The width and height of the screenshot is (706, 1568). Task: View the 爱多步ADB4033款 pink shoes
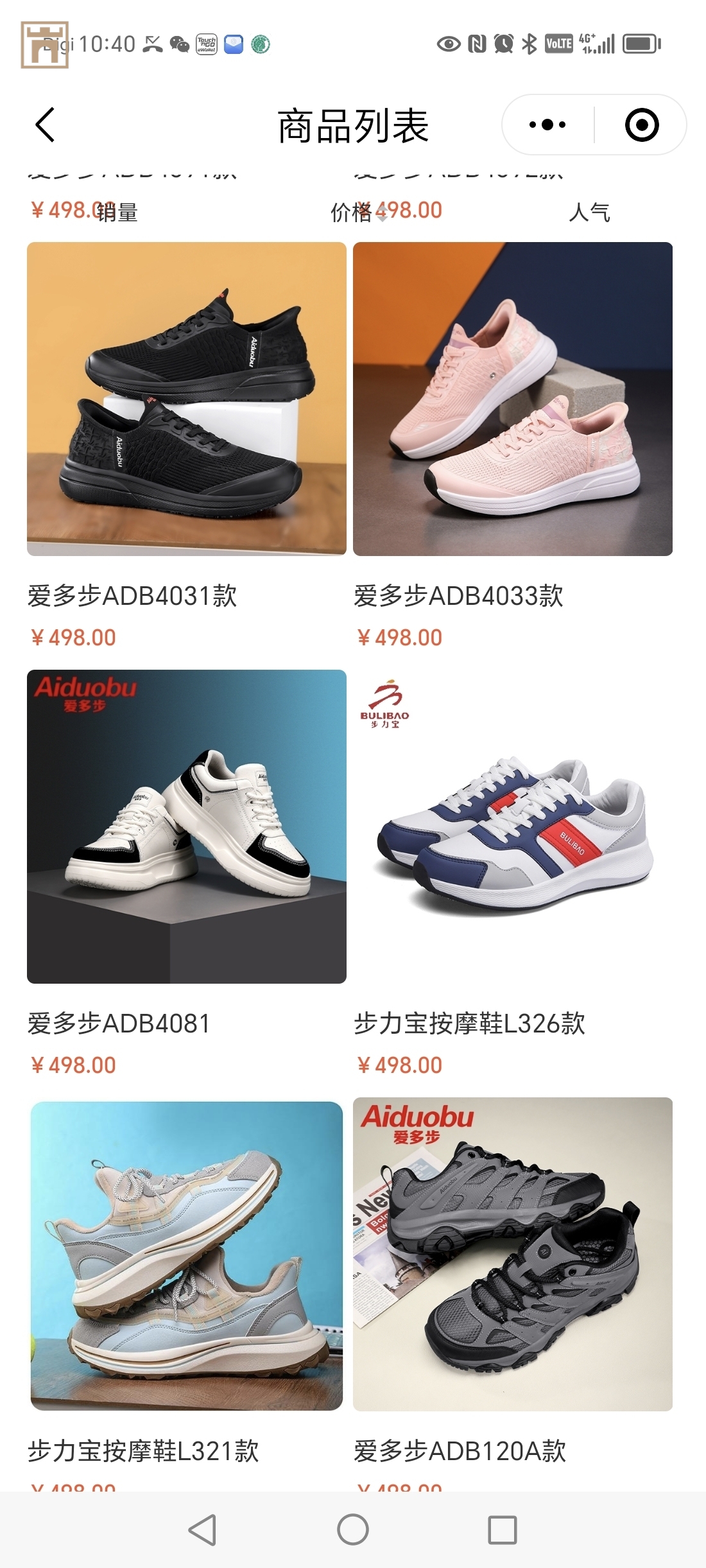tap(512, 399)
